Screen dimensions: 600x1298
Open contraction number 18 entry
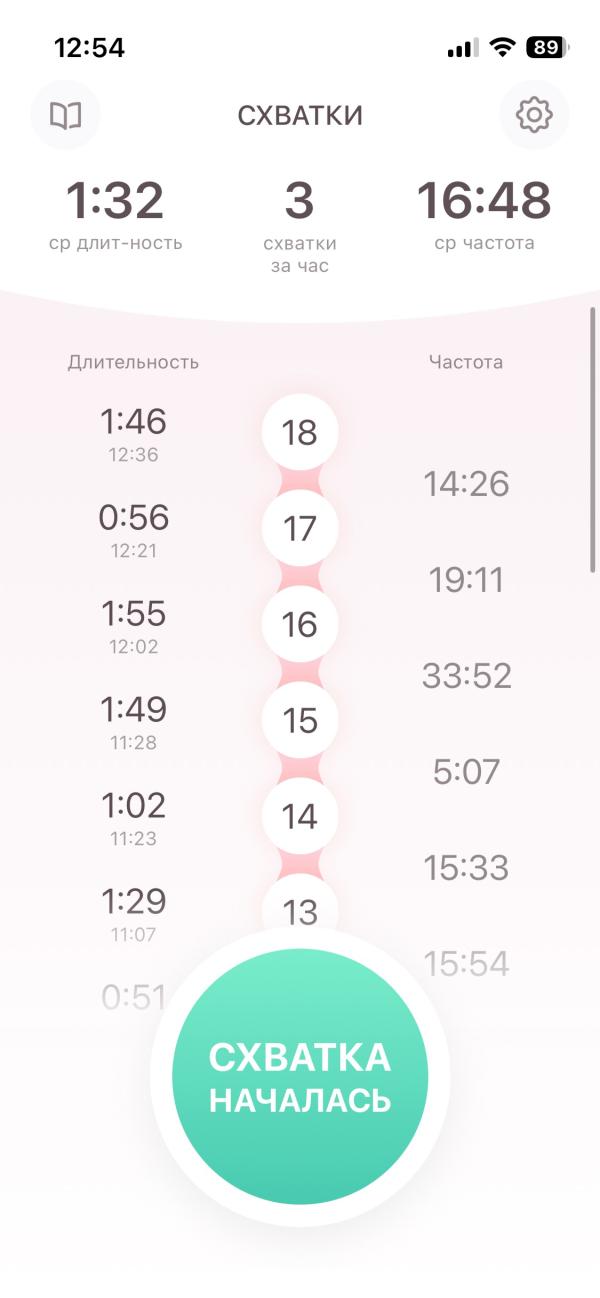click(x=300, y=433)
